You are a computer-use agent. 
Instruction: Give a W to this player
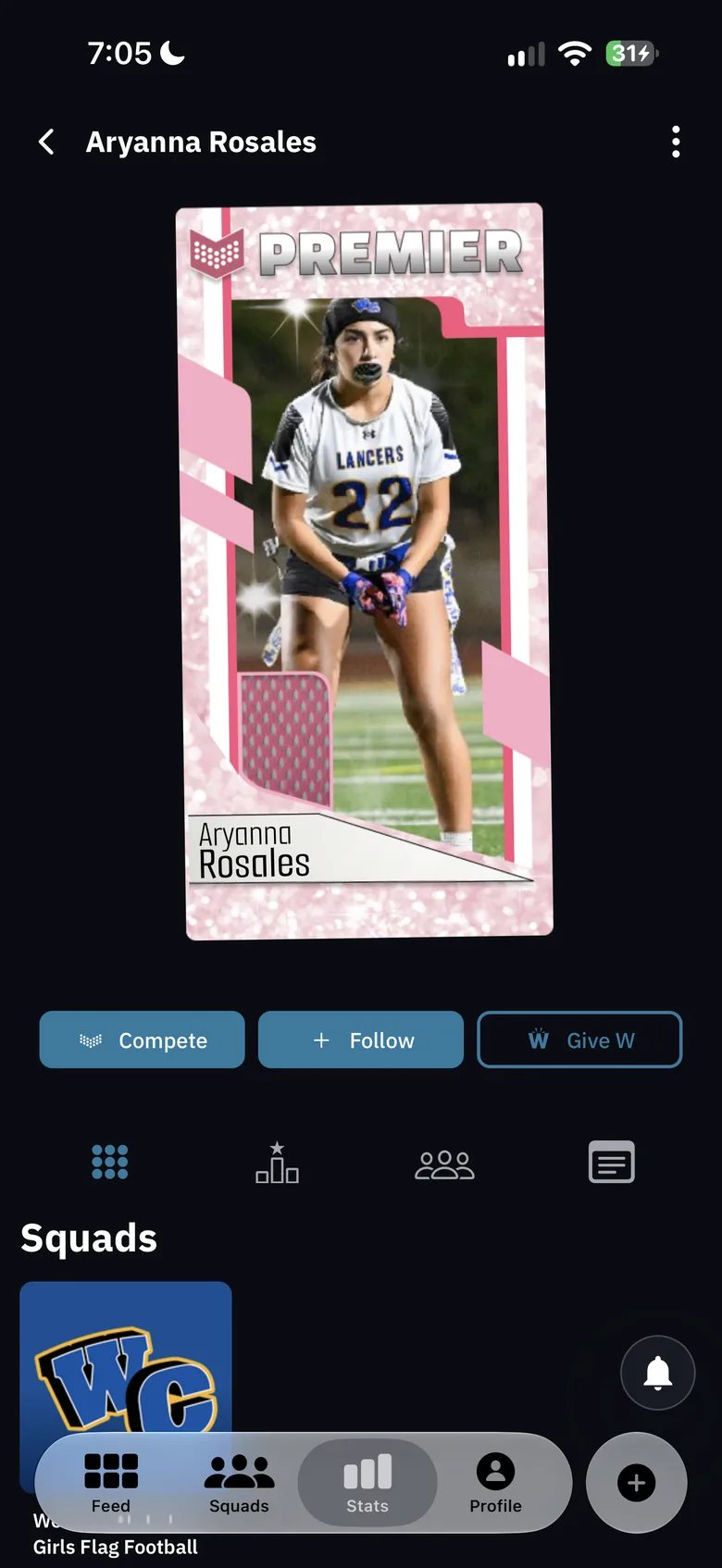(579, 1039)
